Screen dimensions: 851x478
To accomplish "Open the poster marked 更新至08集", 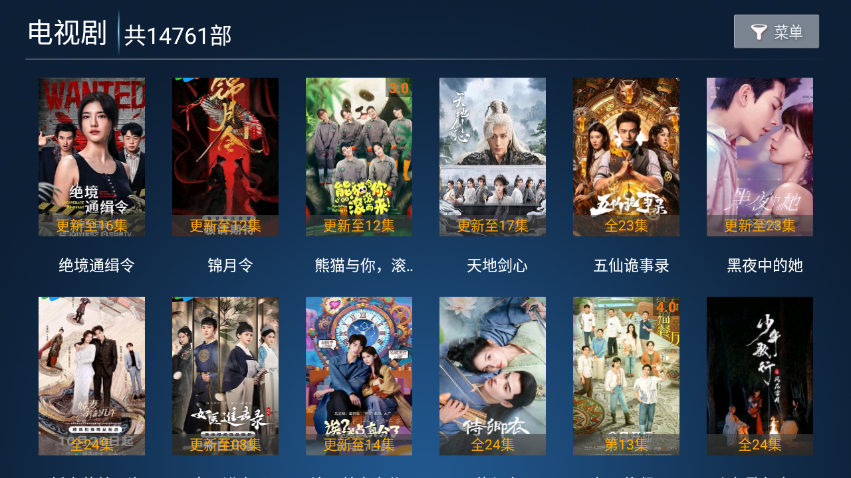I will coord(225,376).
